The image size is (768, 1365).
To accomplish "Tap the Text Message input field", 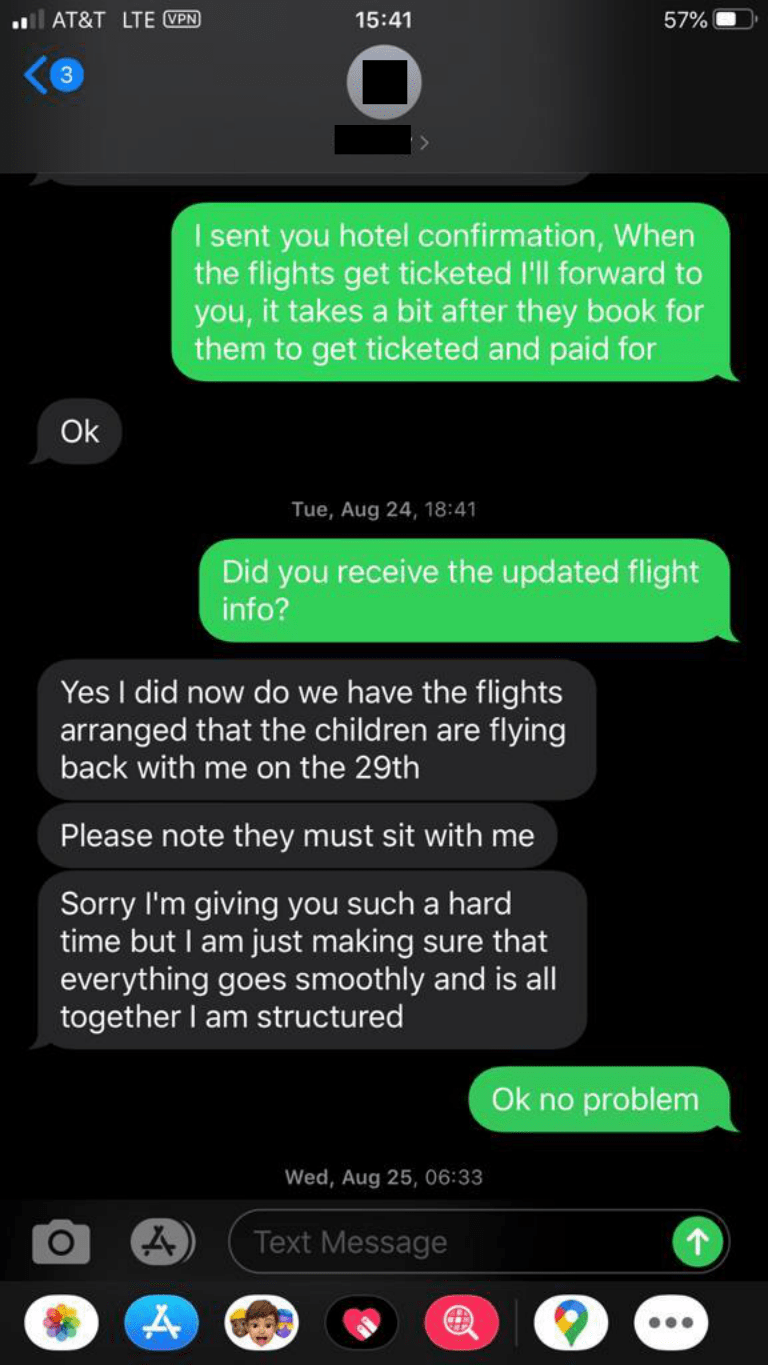I will (x=450, y=1242).
